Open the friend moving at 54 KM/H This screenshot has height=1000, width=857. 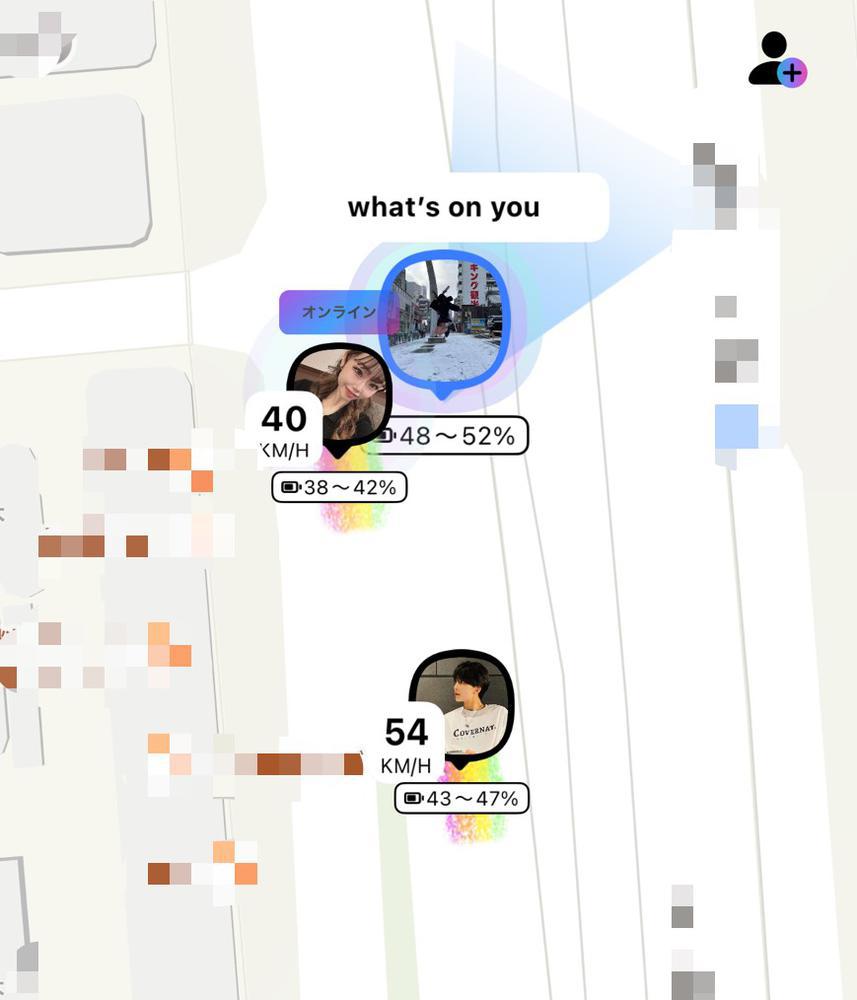[x=463, y=706]
